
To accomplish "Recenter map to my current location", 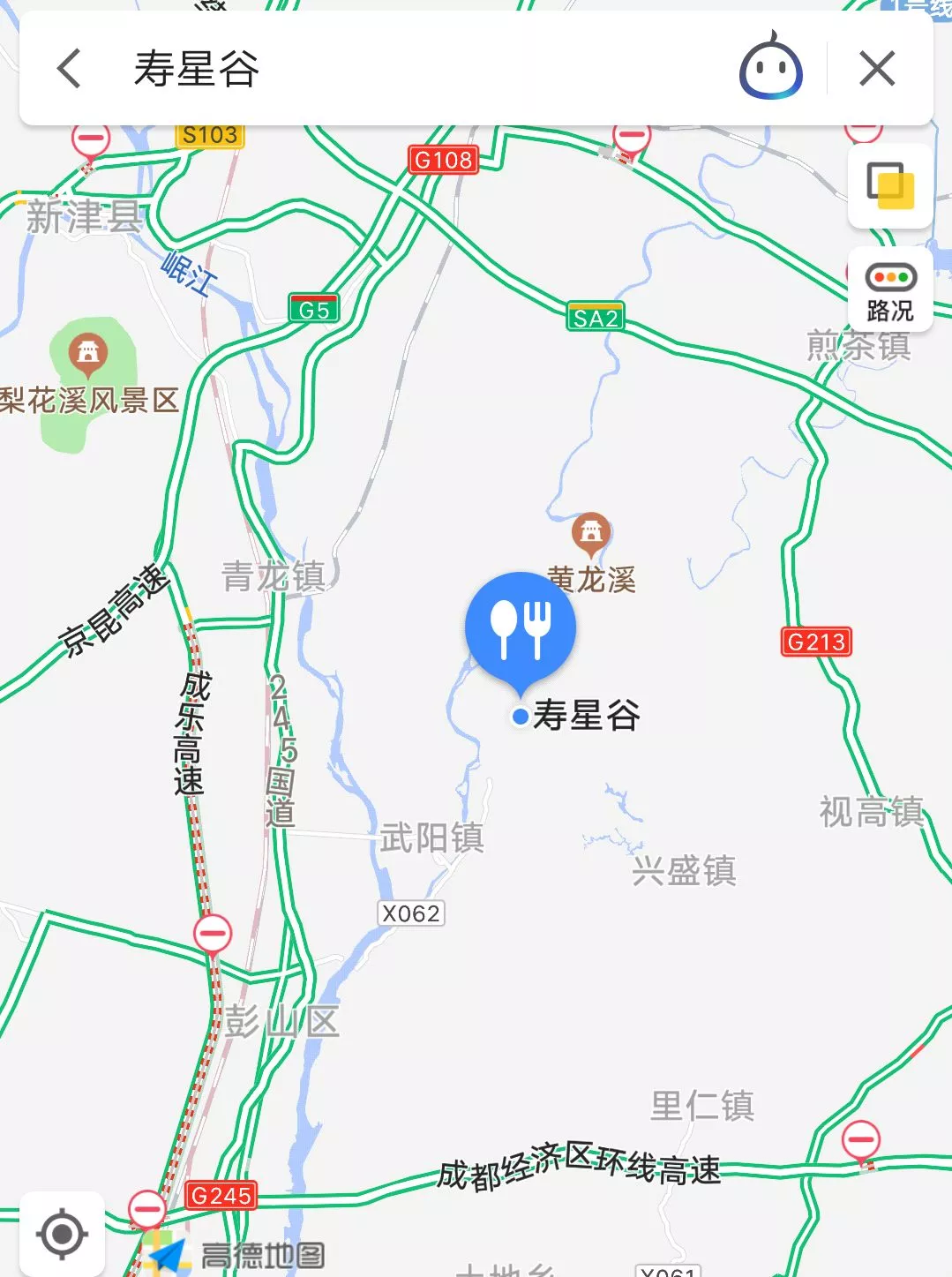I will 62,1234.
